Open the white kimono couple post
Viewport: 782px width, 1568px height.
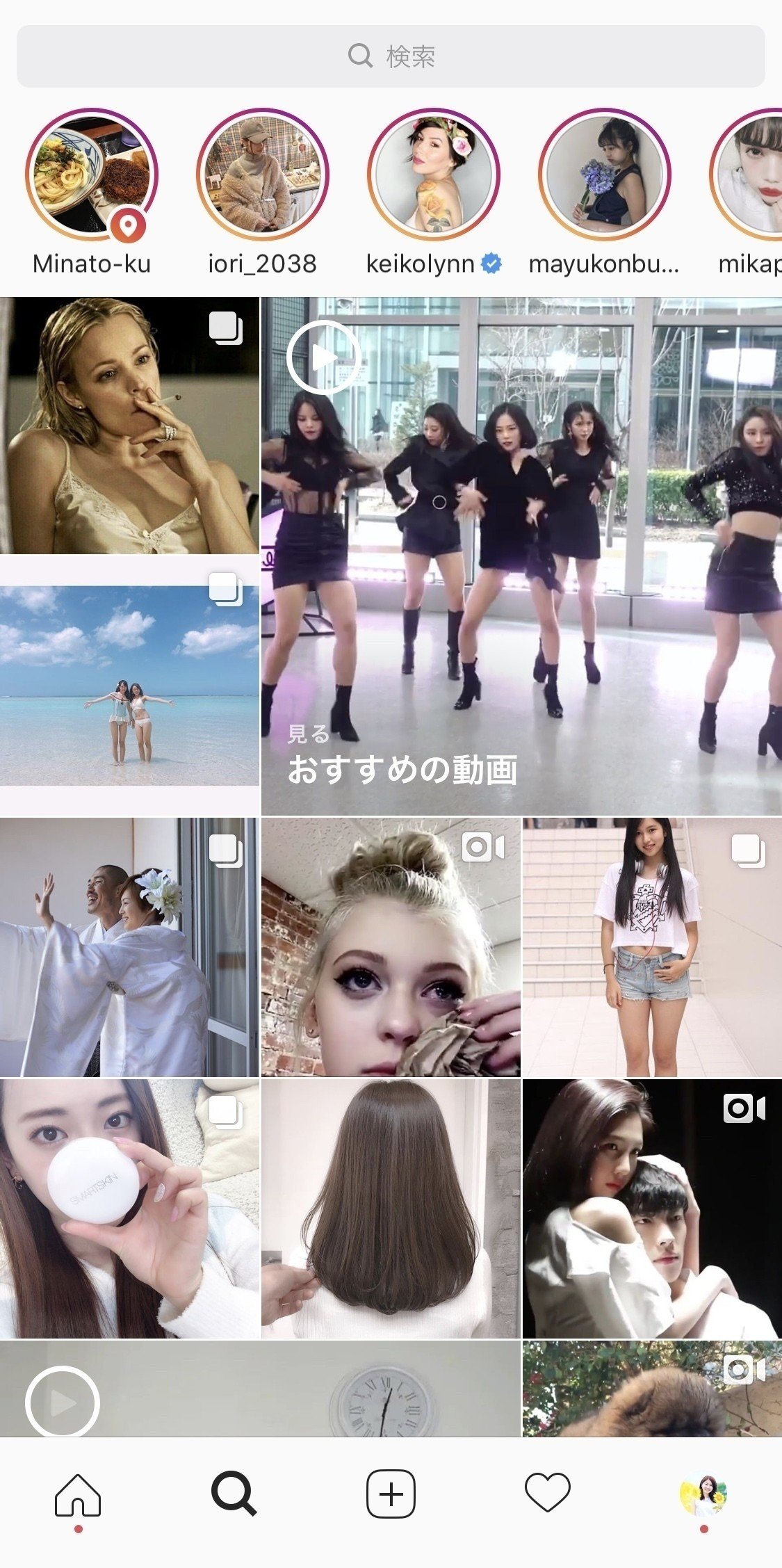point(129,947)
